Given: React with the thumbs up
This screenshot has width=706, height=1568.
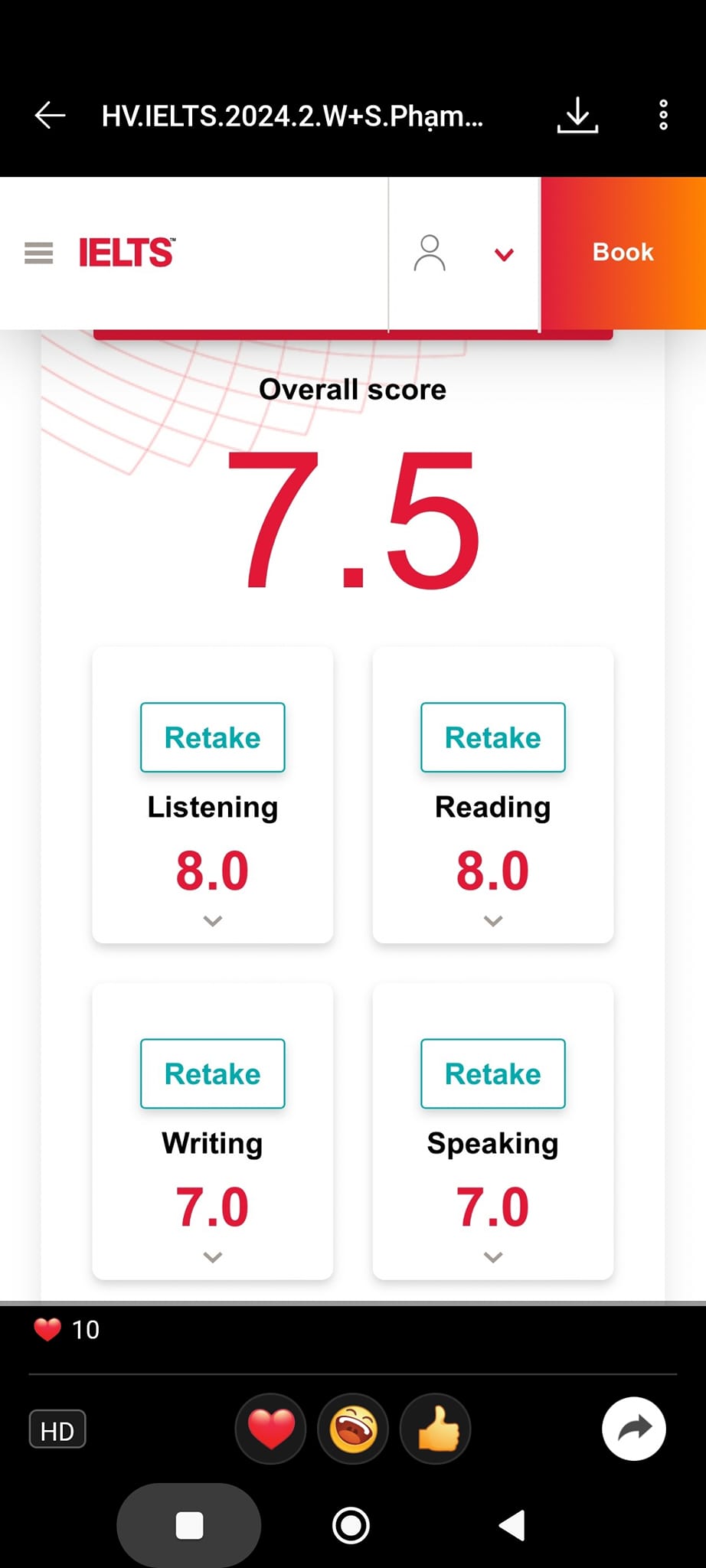Looking at the screenshot, I should click(x=435, y=1429).
